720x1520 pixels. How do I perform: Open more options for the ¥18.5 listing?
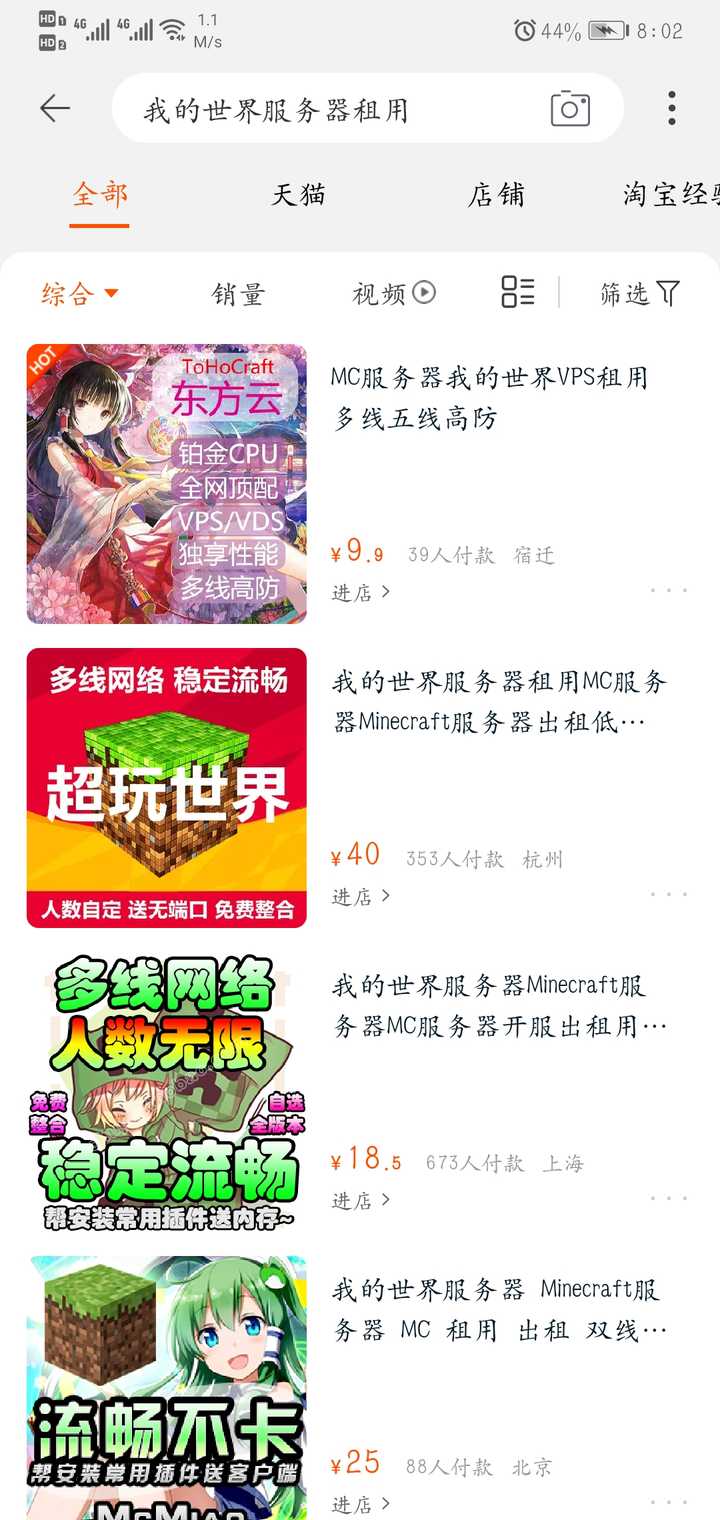[668, 1198]
